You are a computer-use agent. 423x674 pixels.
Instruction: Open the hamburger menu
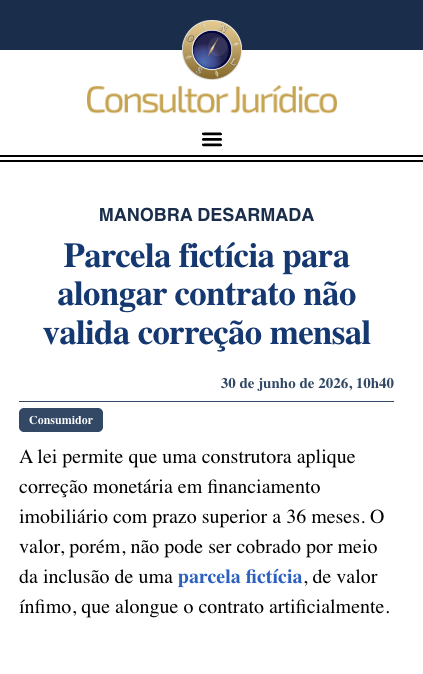(x=212, y=139)
